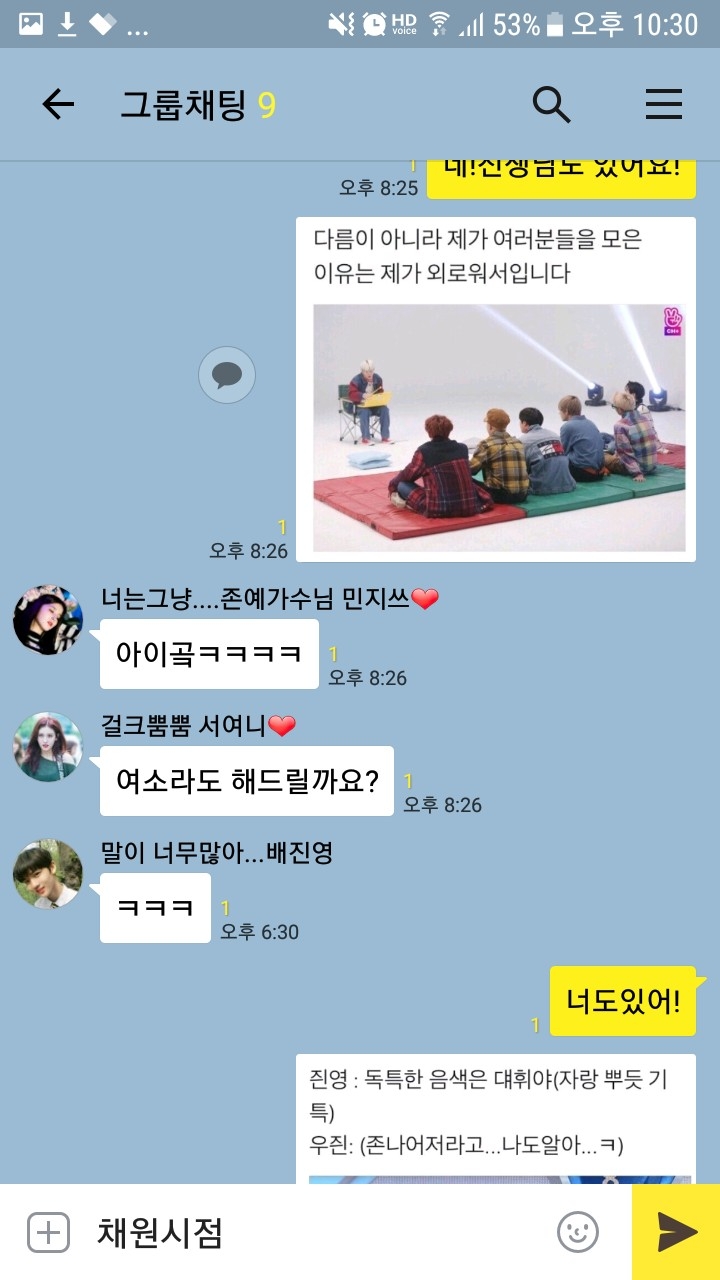
Task: View profile picture of 배진영
Action: pos(48,874)
